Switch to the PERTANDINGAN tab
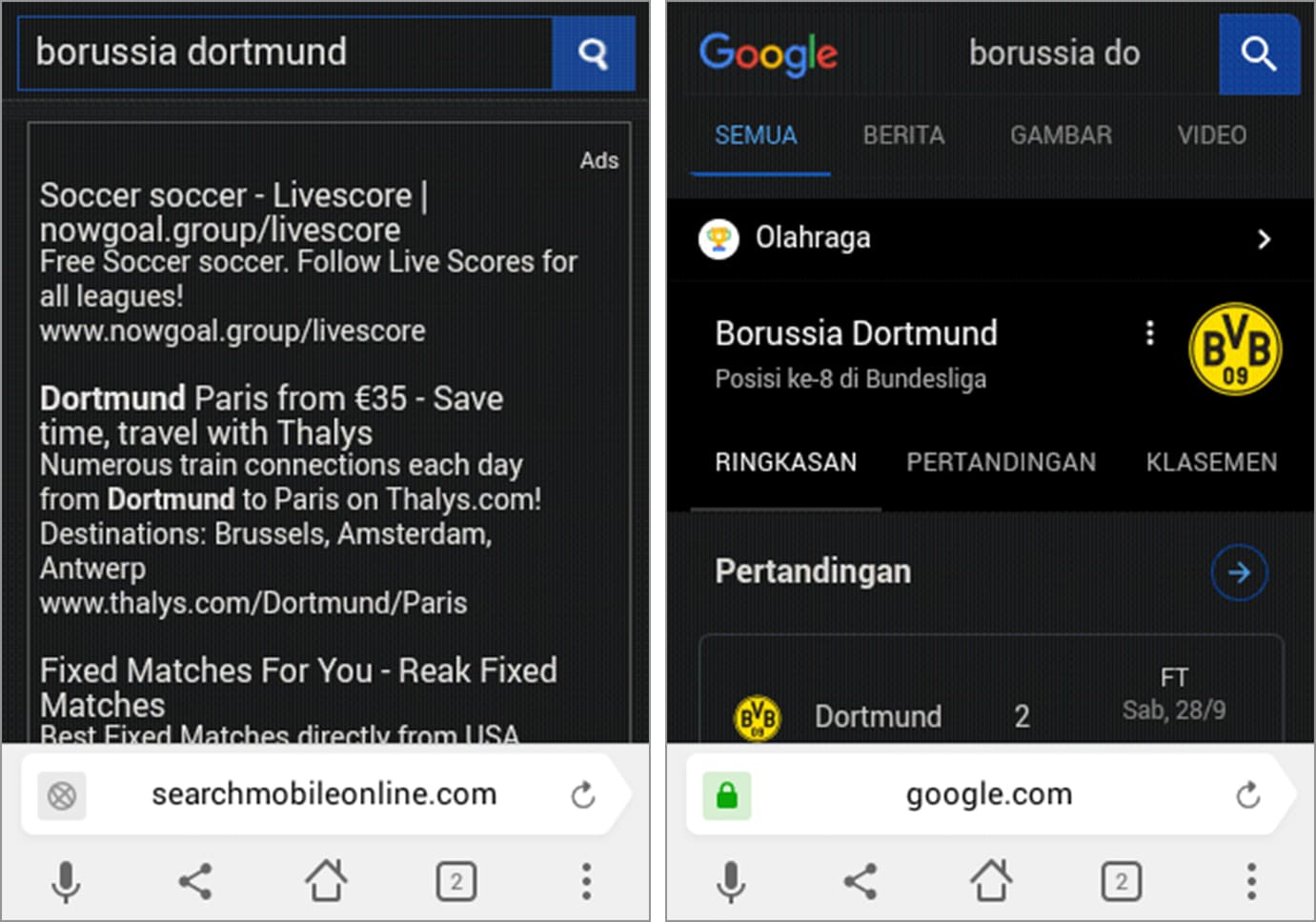 click(1001, 463)
